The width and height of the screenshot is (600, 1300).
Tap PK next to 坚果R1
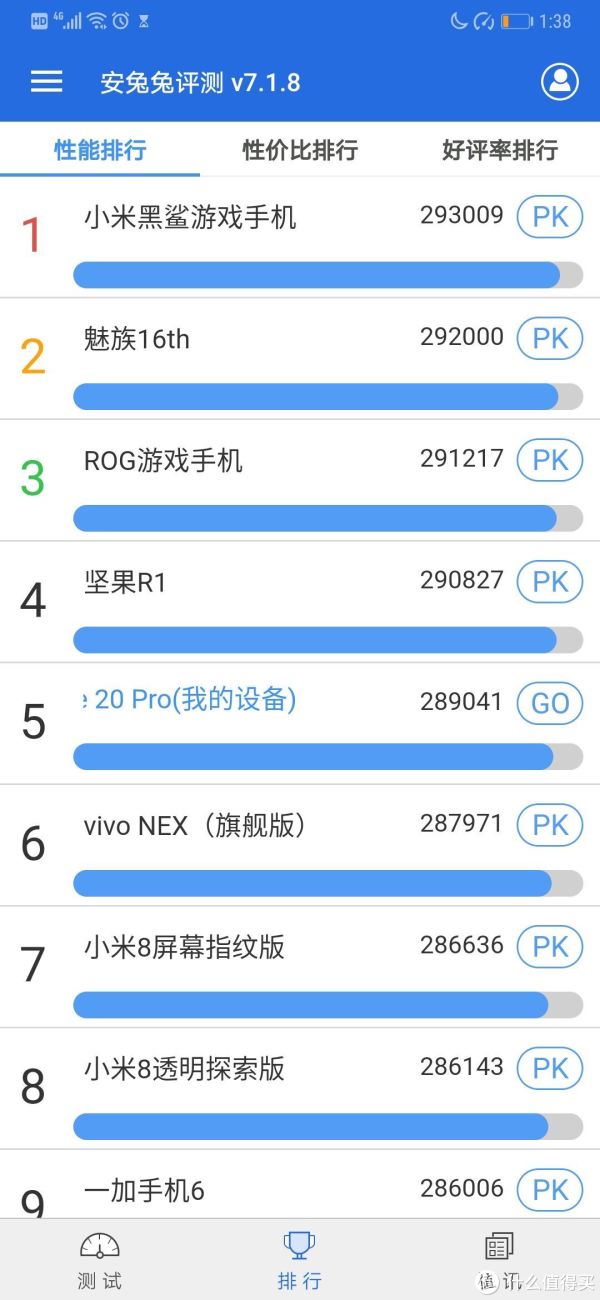pyautogui.click(x=549, y=582)
